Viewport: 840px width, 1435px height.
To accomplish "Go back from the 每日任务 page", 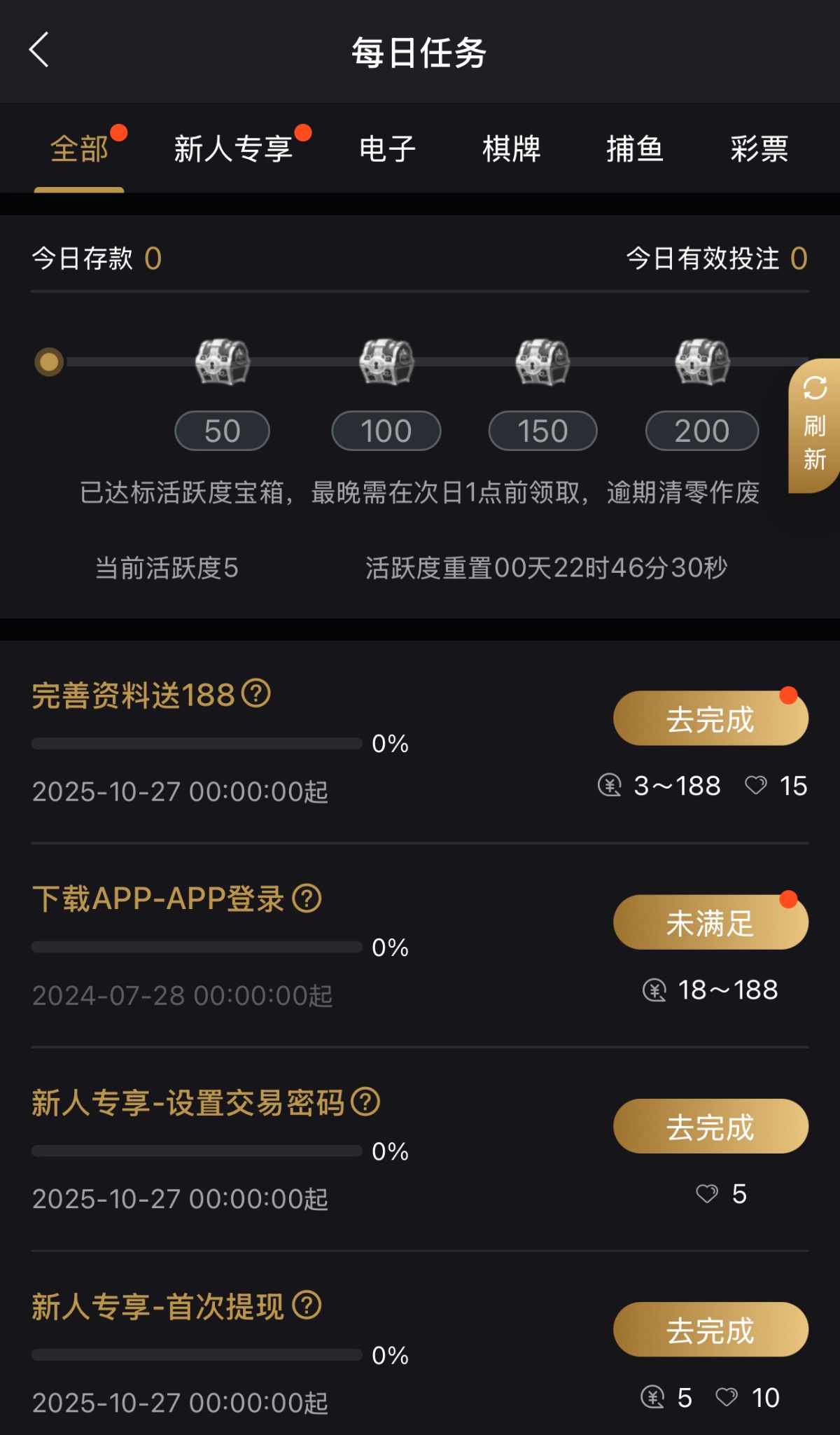I will (x=39, y=50).
